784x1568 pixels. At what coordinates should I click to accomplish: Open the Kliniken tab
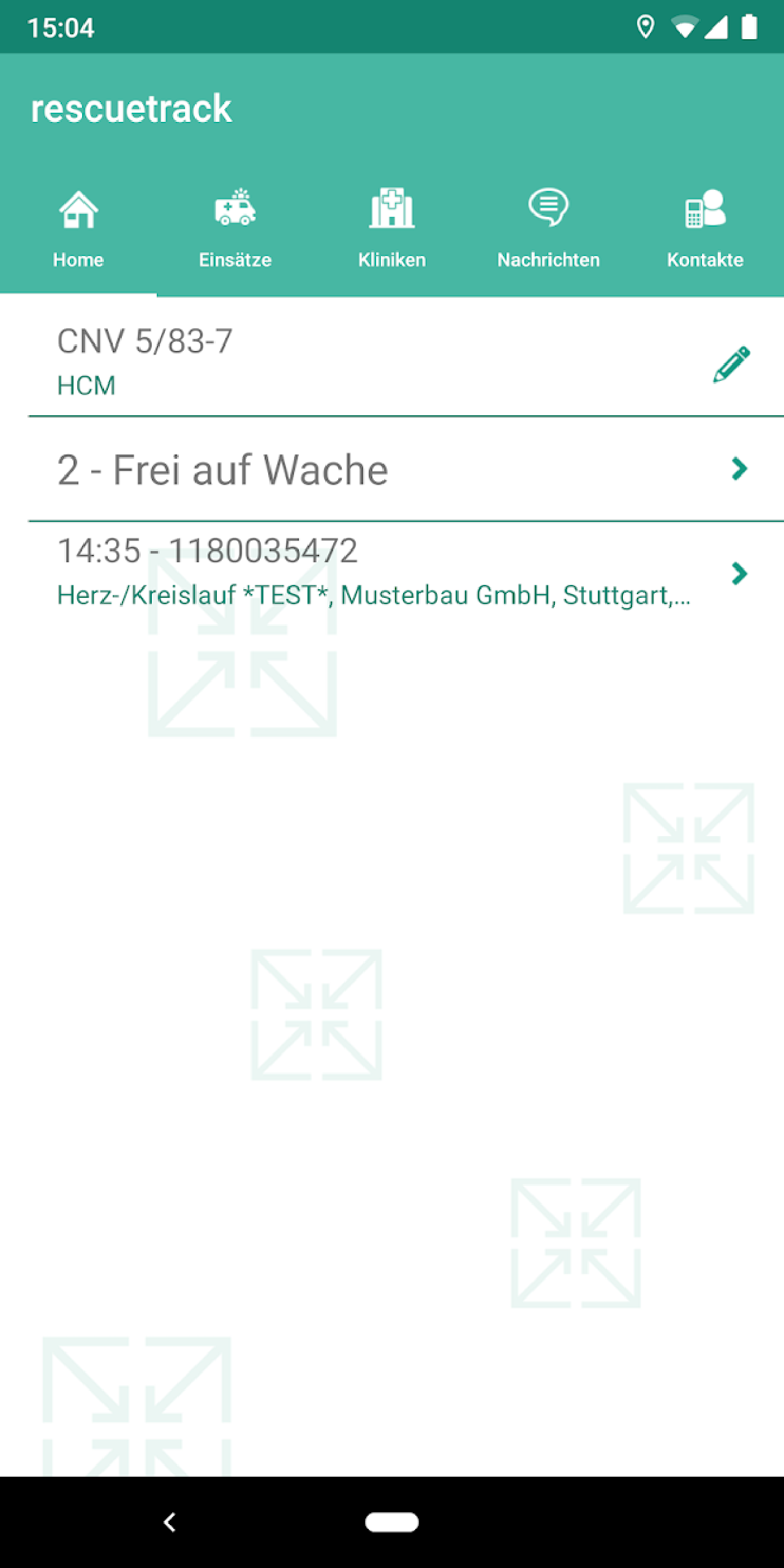pyautogui.click(x=392, y=229)
